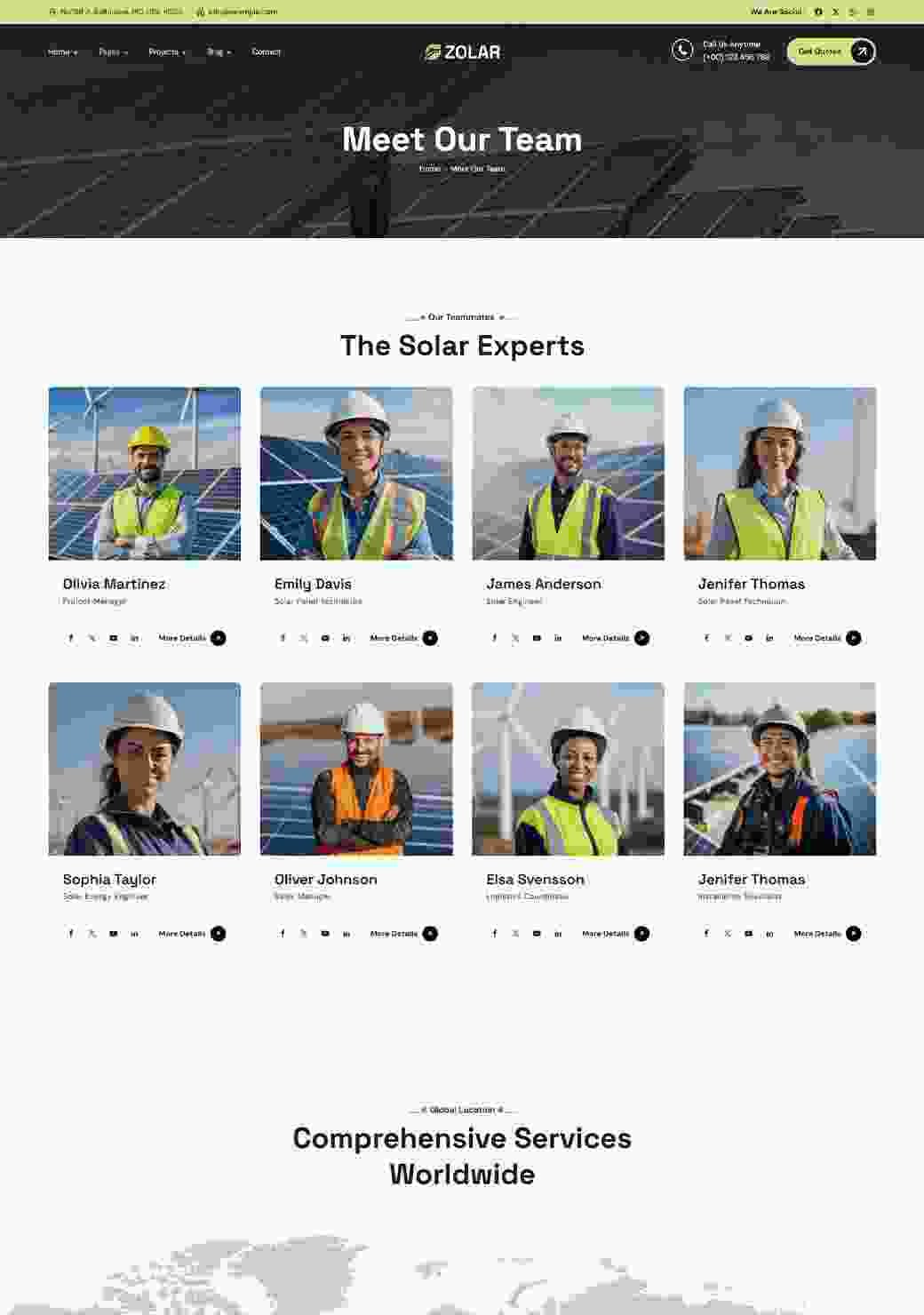
Task: View More Details for Olivia Martinez
Action: [x=191, y=638]
